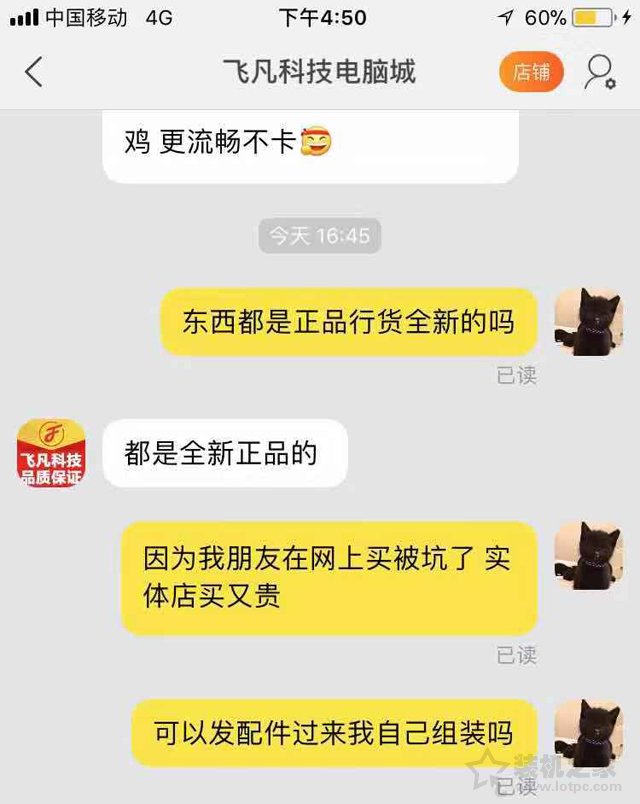640x804 pixels.
Task: Open the 店铺 store page
Action: (x=531, y=72)
